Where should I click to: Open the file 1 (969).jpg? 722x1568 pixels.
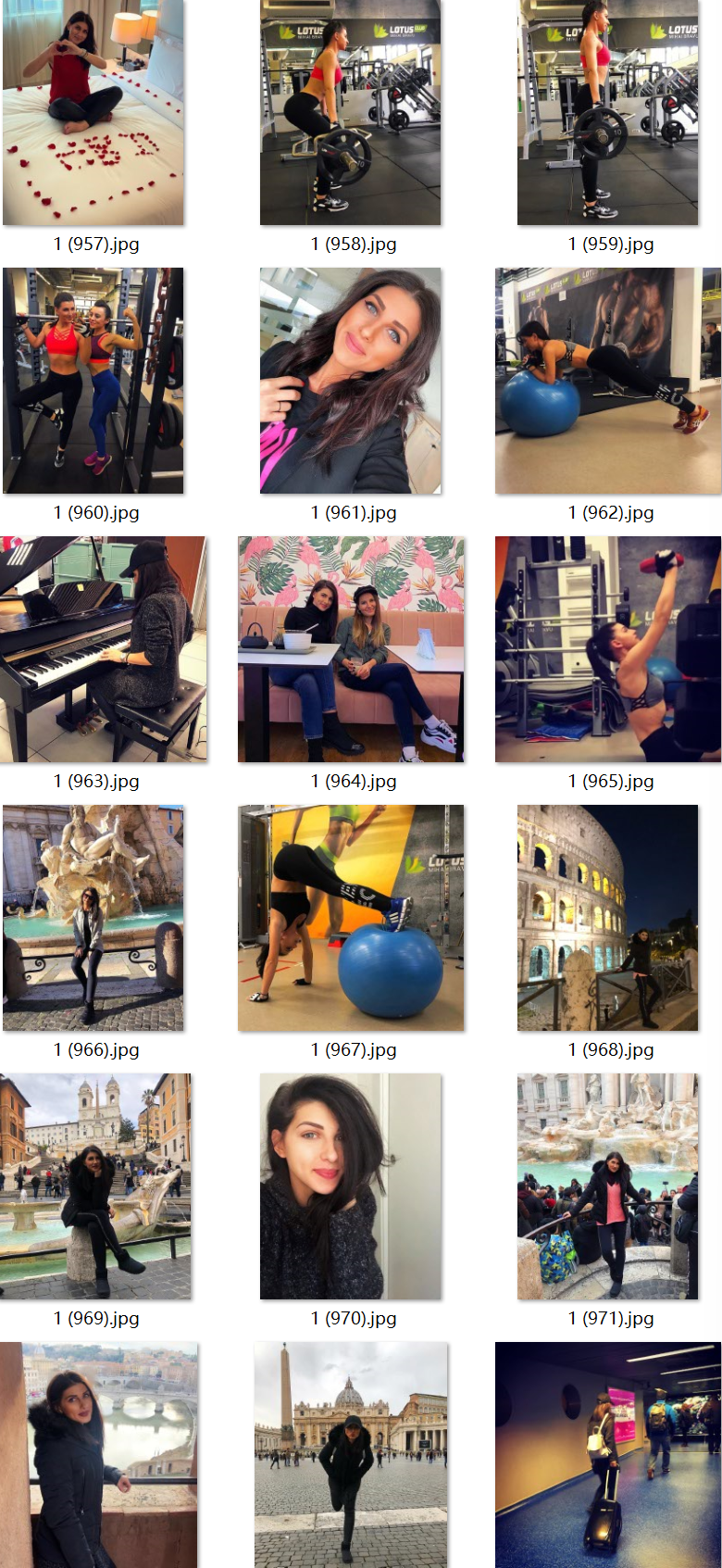[95, 1186]
